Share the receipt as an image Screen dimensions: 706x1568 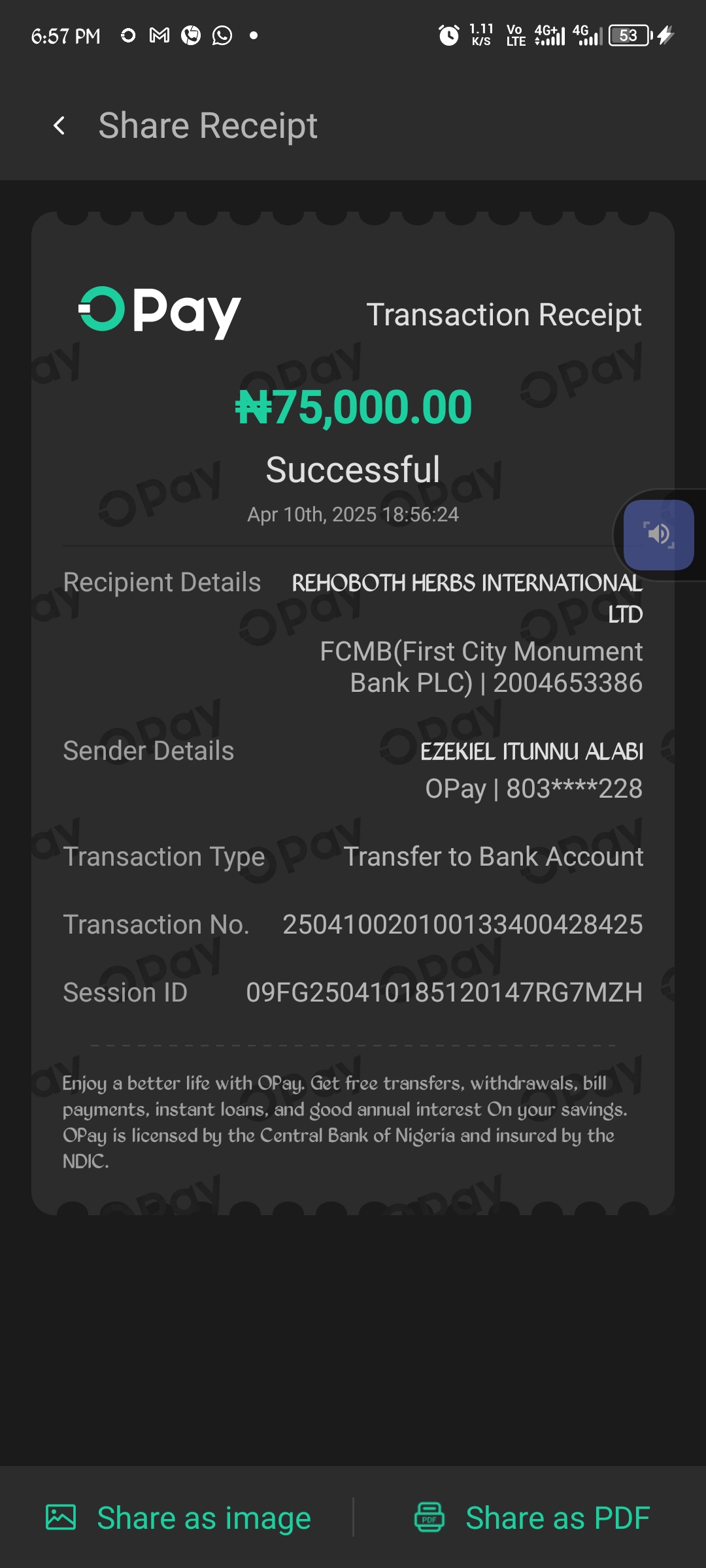pos(178,1518)
